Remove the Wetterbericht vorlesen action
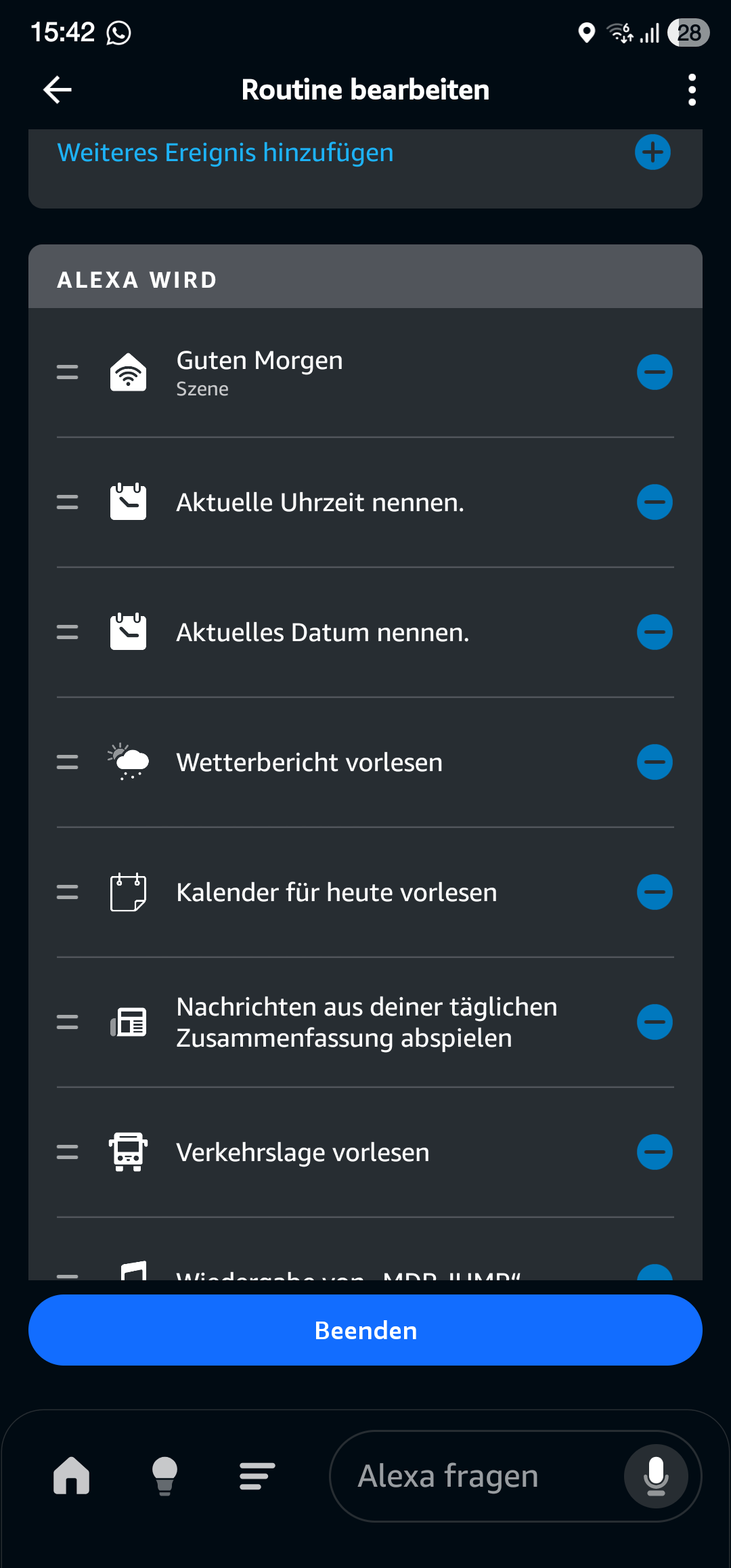 click(x=655, y=762)
